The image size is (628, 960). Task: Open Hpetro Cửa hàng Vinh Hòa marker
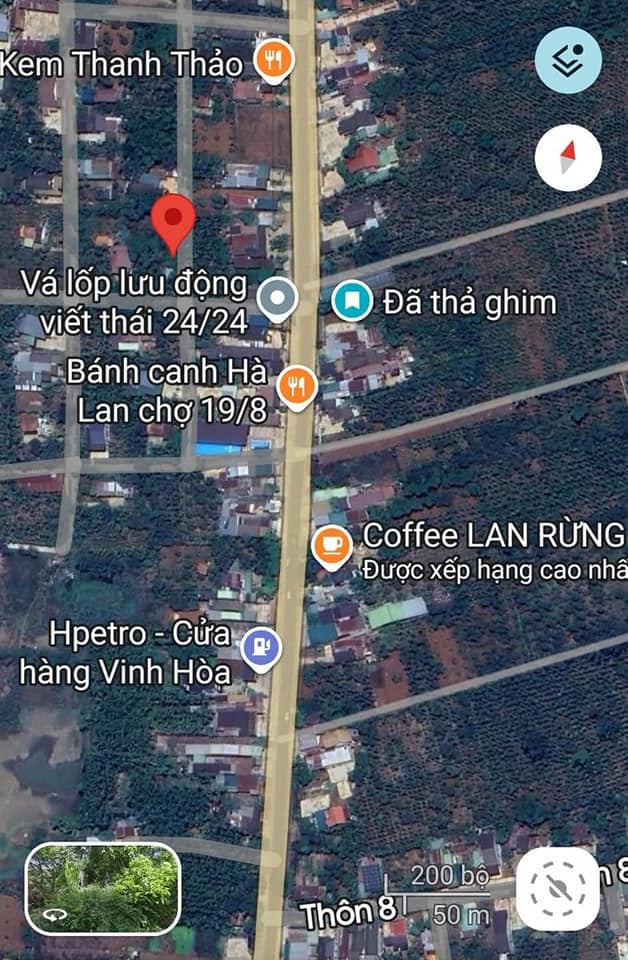pos(262,648)
